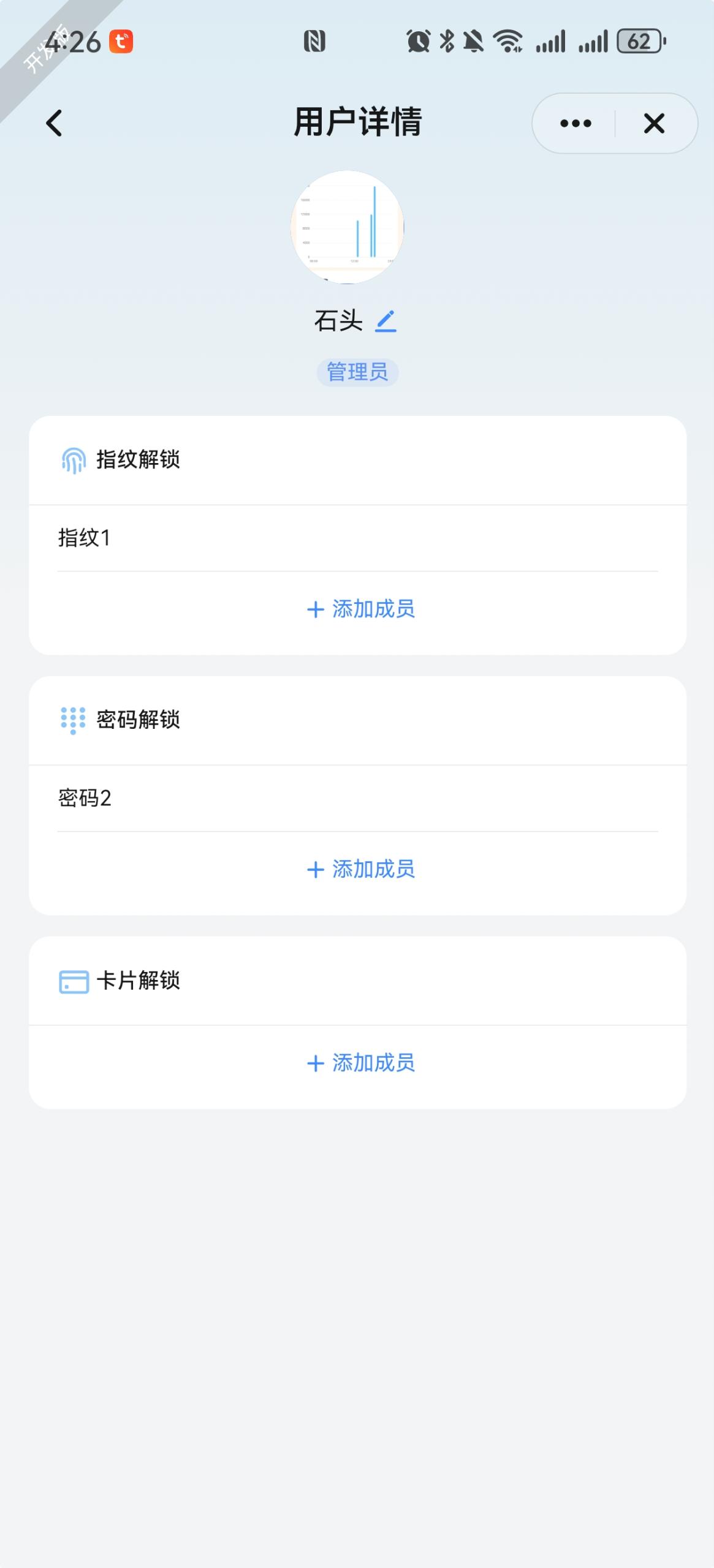The image size is (714, 1568).
Task: Add a member under 密码解锁
Action: click(360, 869)
